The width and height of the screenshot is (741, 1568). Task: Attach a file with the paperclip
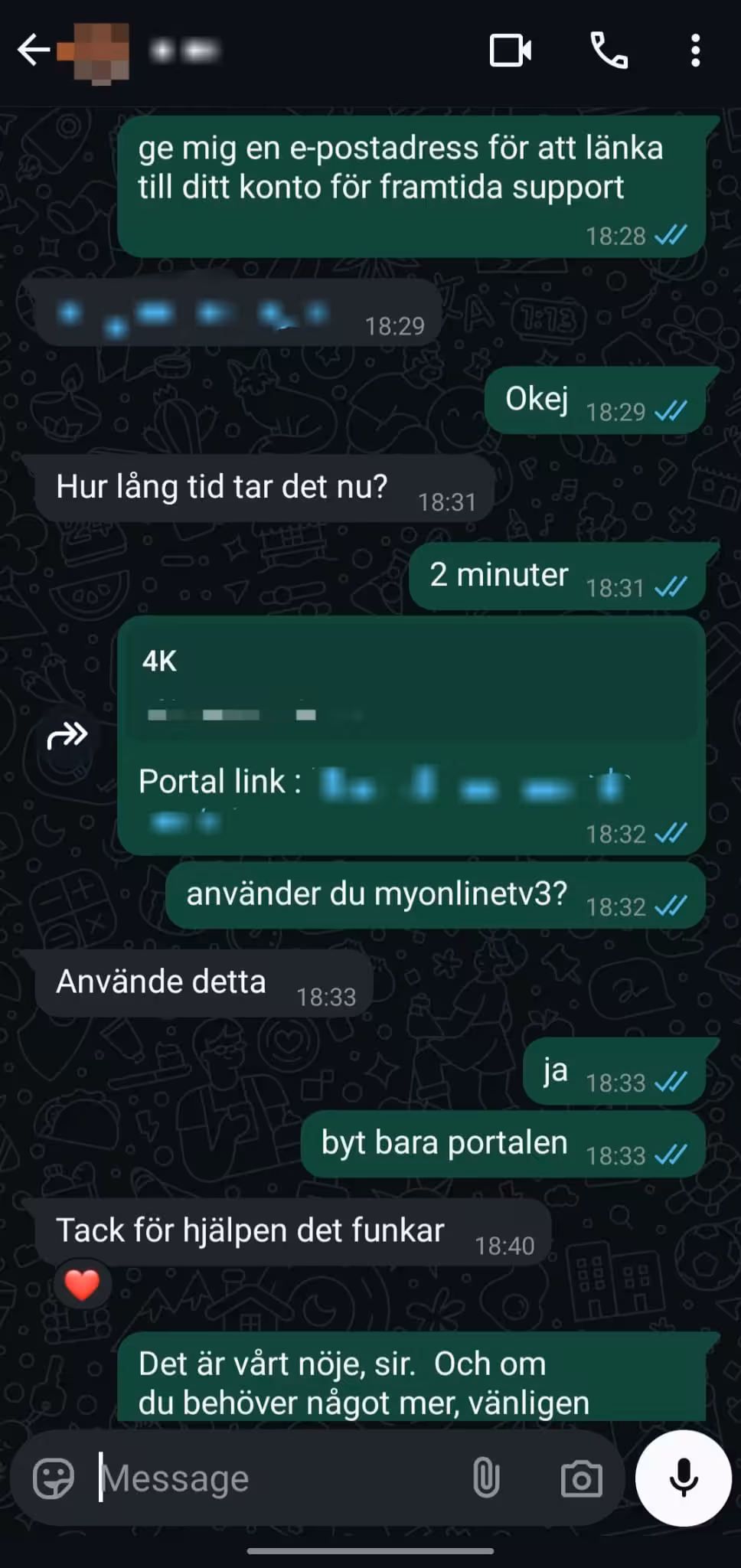[x=488, y=1478]
